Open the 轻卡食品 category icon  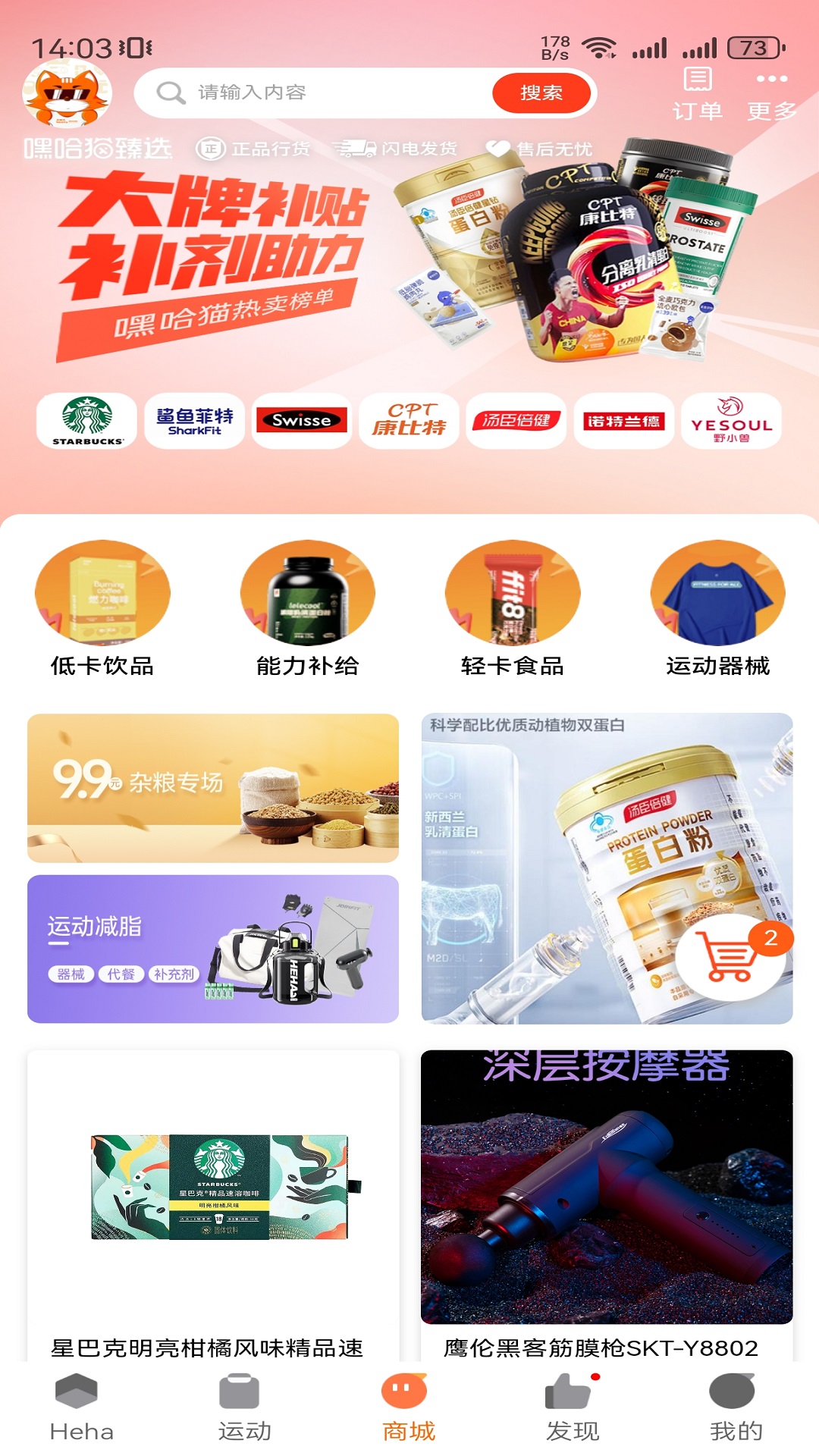tap(511, 595)
